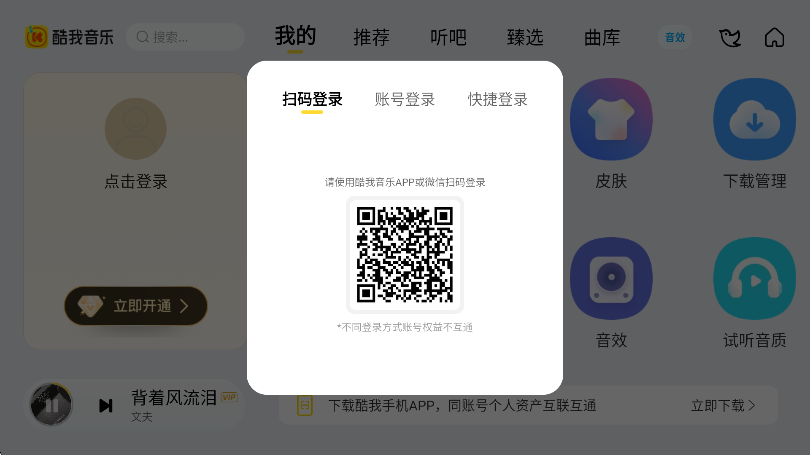Tap 立即开通 VIP button
810x455 pixels.
(x=136, y=306)
